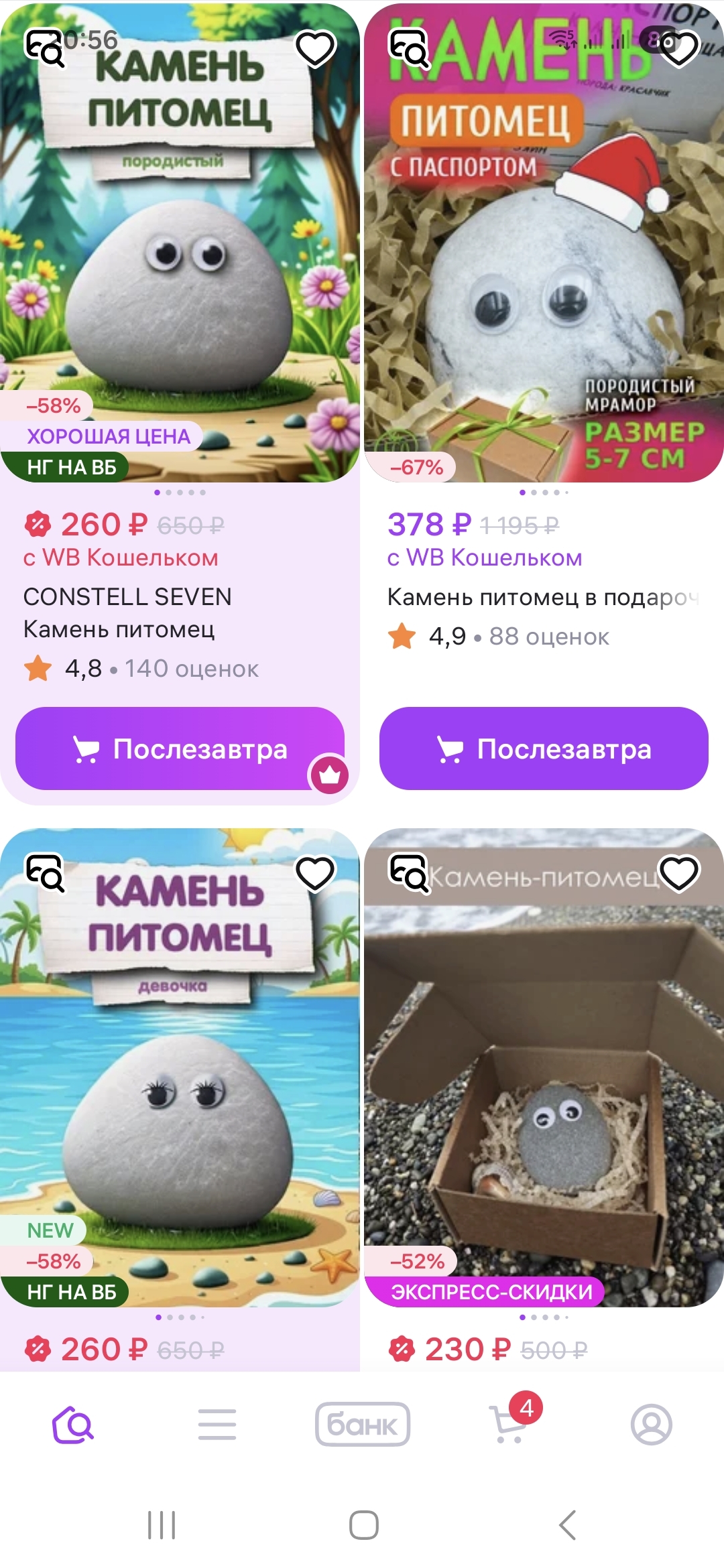Viewport: 724px width, 1568px height.
Task: Find similar to the 230 ₽ boxed stone
Action: [x=409, y=873]
